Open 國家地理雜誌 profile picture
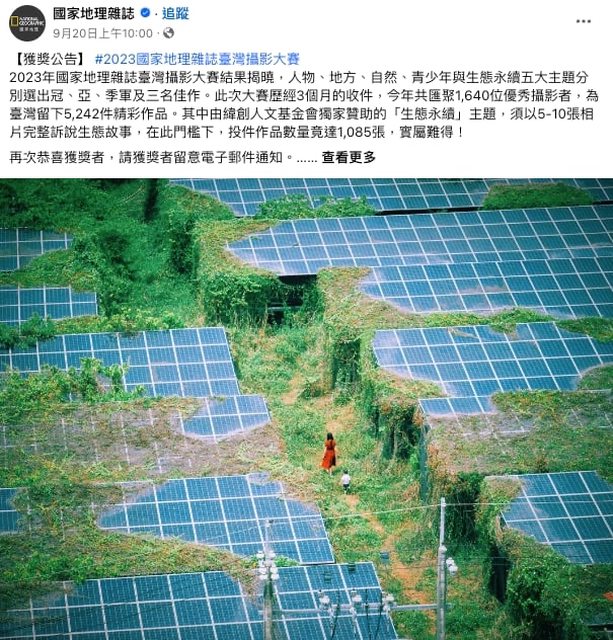 pyautogui.click(x=26, y=22)
